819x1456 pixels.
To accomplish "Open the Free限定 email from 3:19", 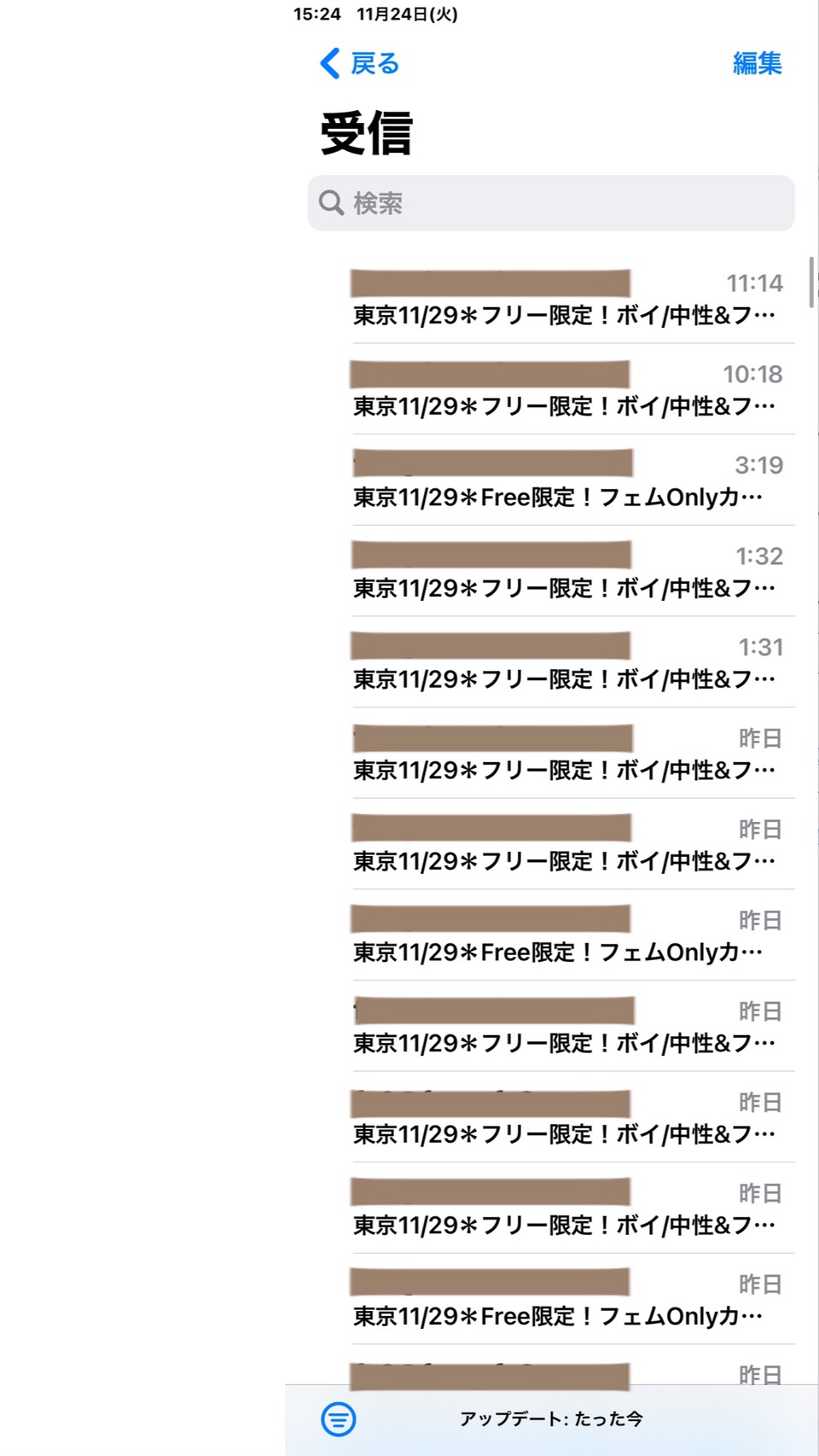I will coord(566,480).
